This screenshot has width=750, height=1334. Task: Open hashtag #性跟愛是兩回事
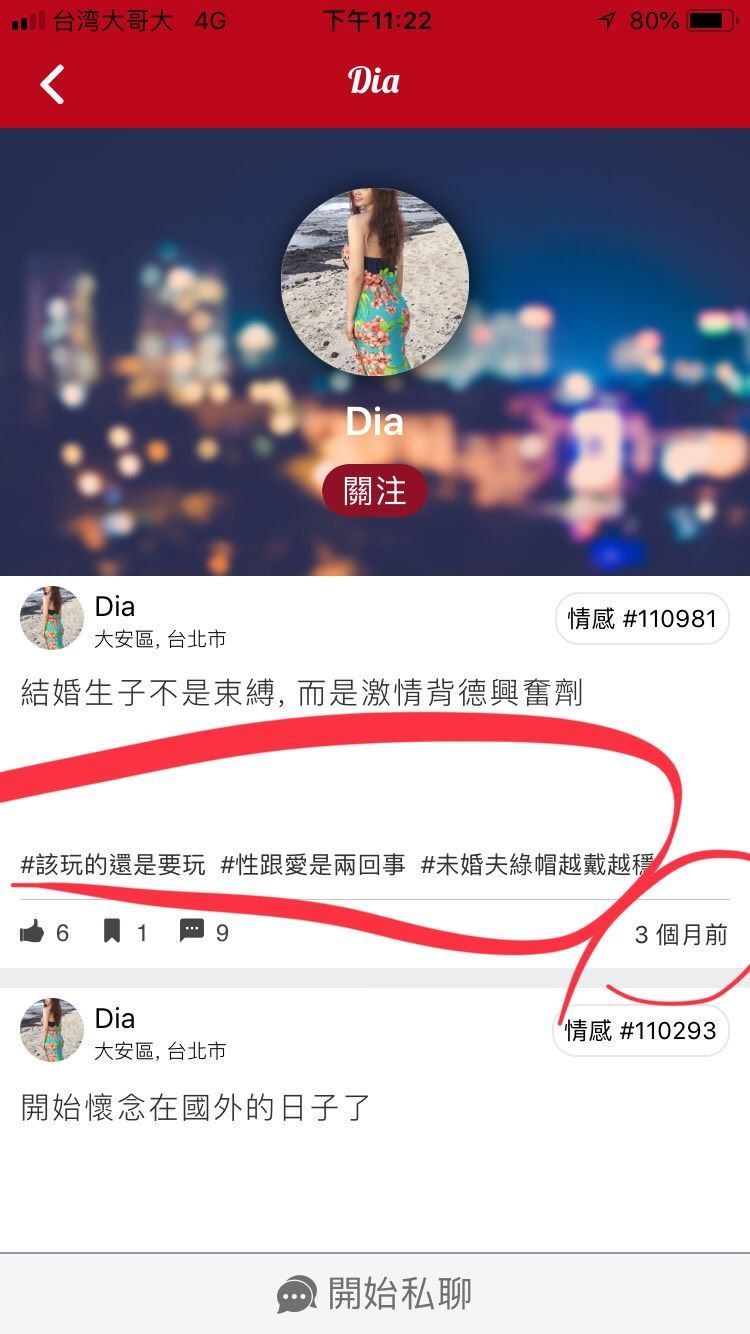[x=313, y=864]
